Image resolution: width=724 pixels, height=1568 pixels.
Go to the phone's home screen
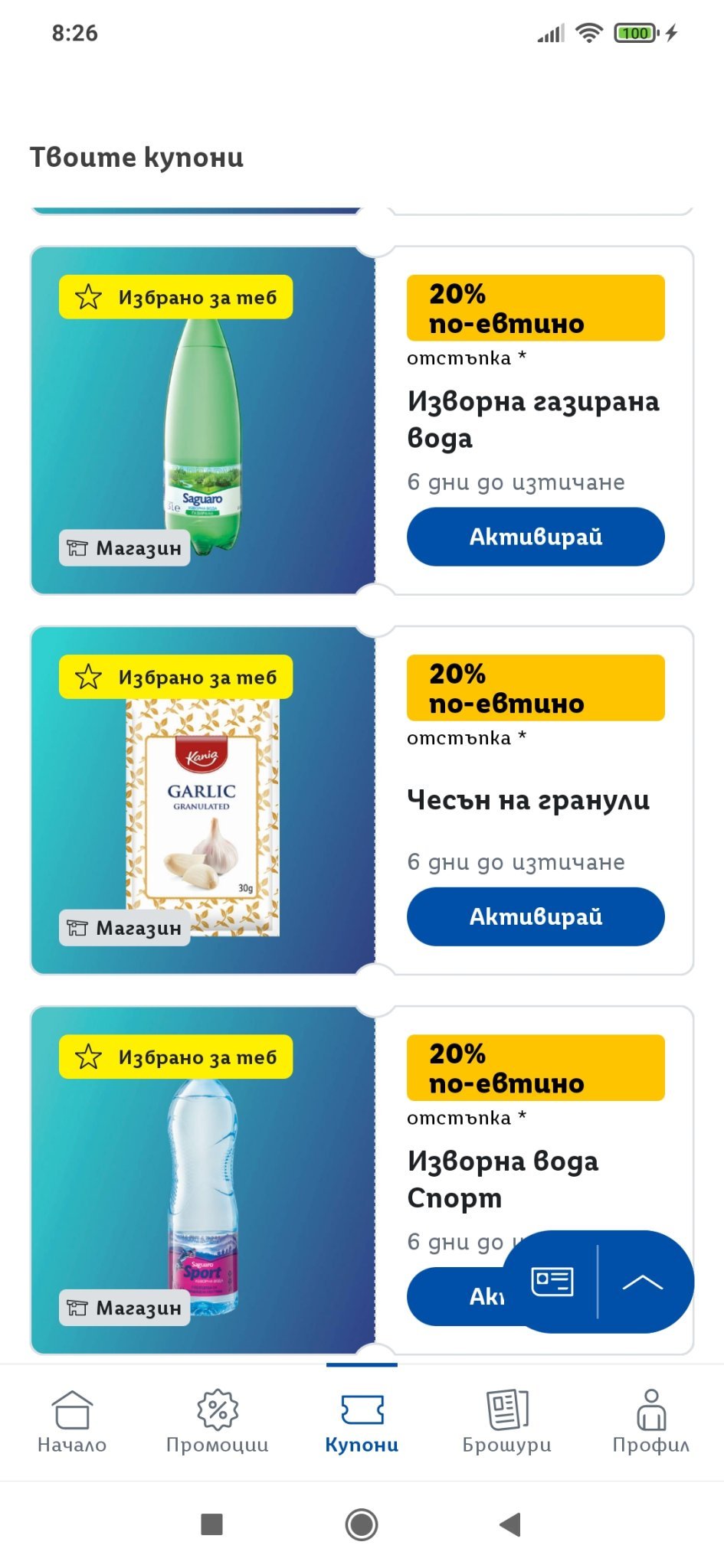pos(362,1524)
